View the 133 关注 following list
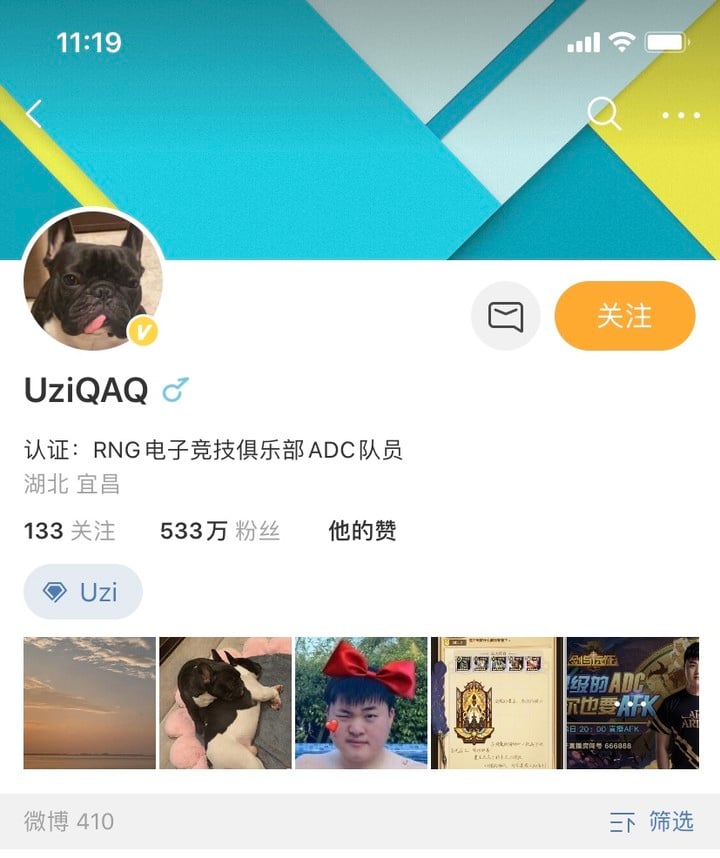 tap(69, 531)
